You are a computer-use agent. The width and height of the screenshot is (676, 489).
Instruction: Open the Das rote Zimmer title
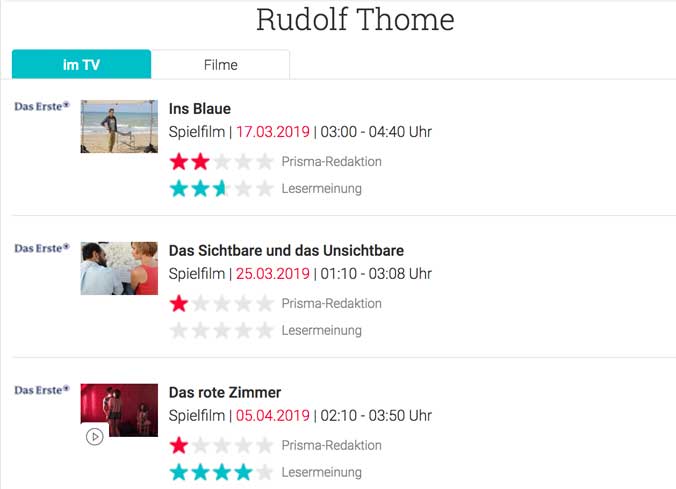click(225, 392)
